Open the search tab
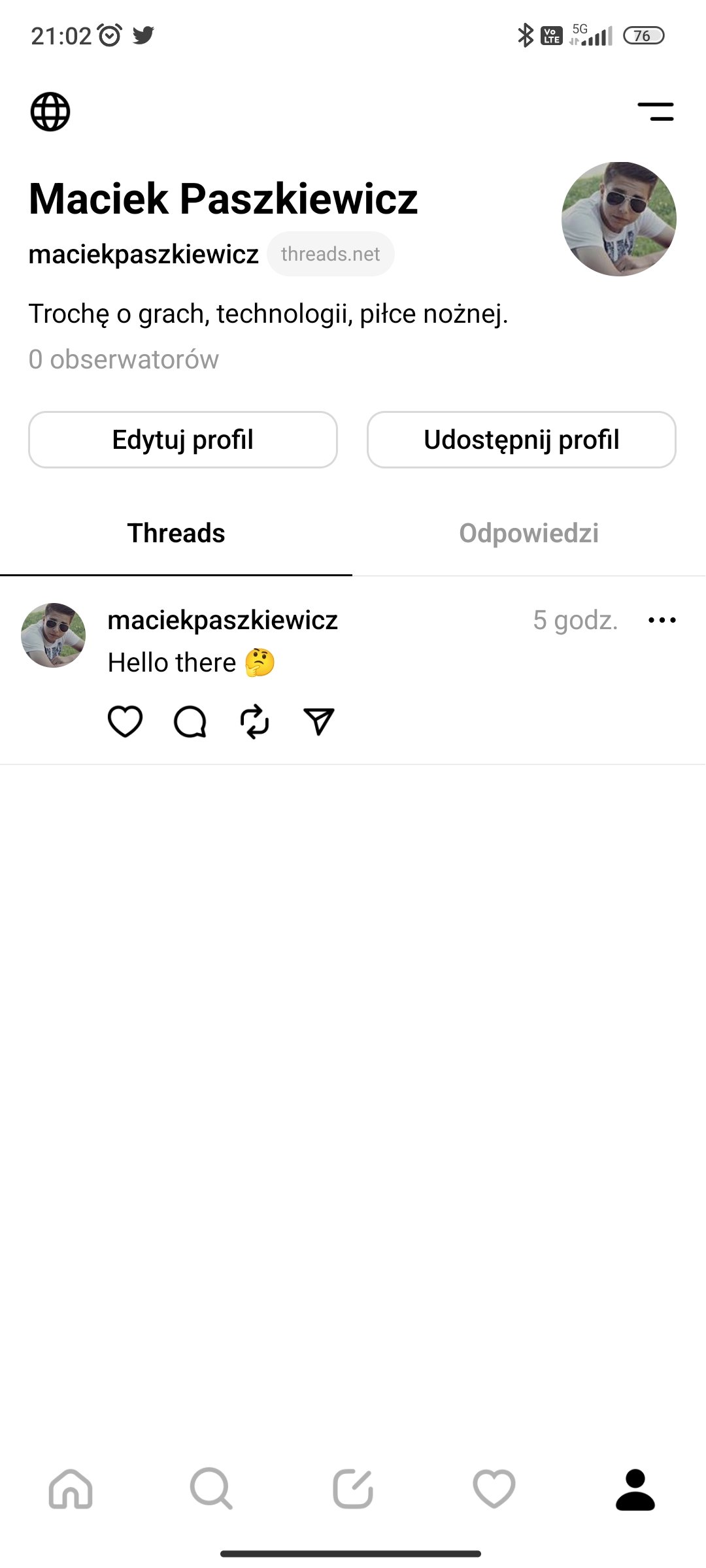The height and width of the screenshot is (1568, 706). point(211,1489)
